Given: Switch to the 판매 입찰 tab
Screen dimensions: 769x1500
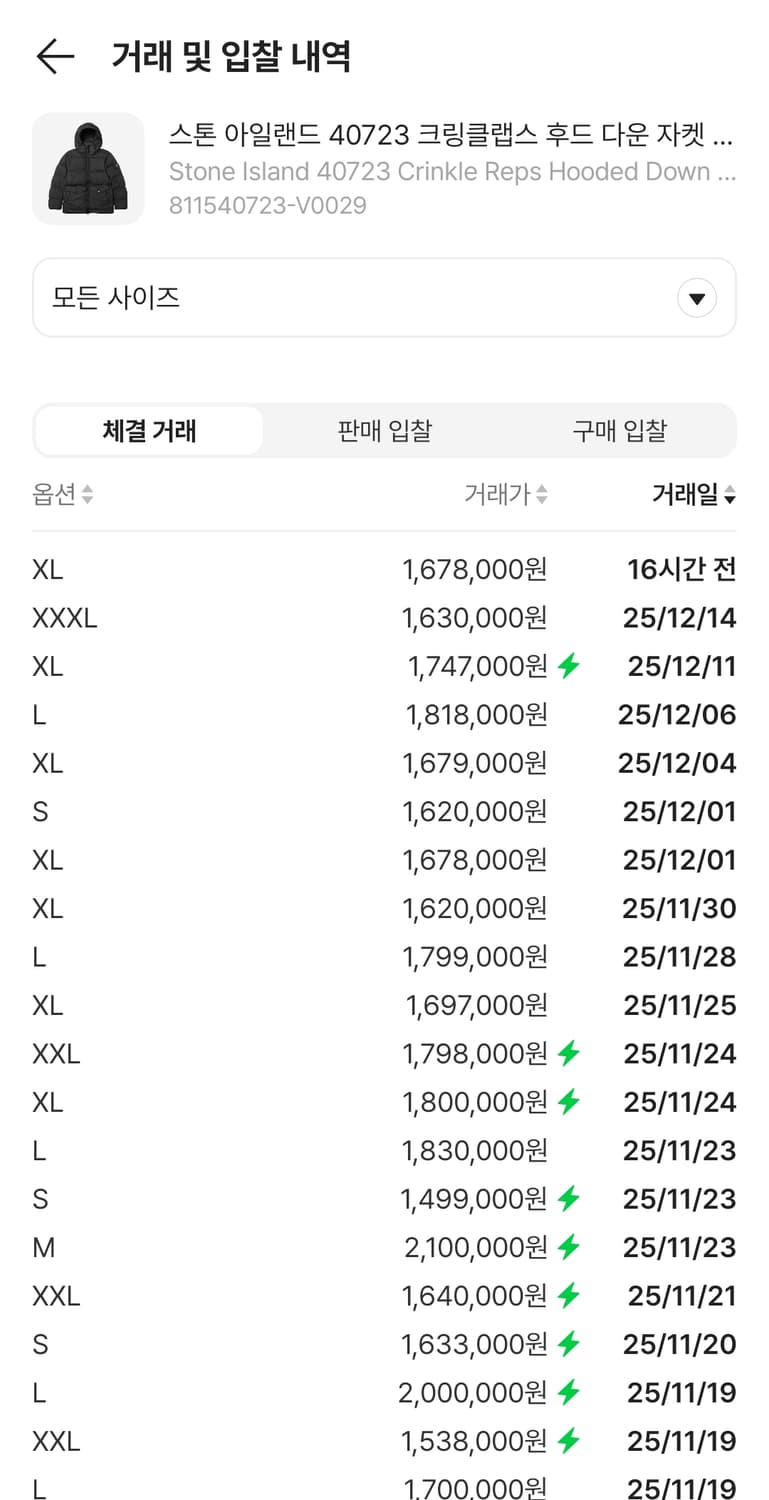Looking at the screenshot, I should (x=384, y=430).
